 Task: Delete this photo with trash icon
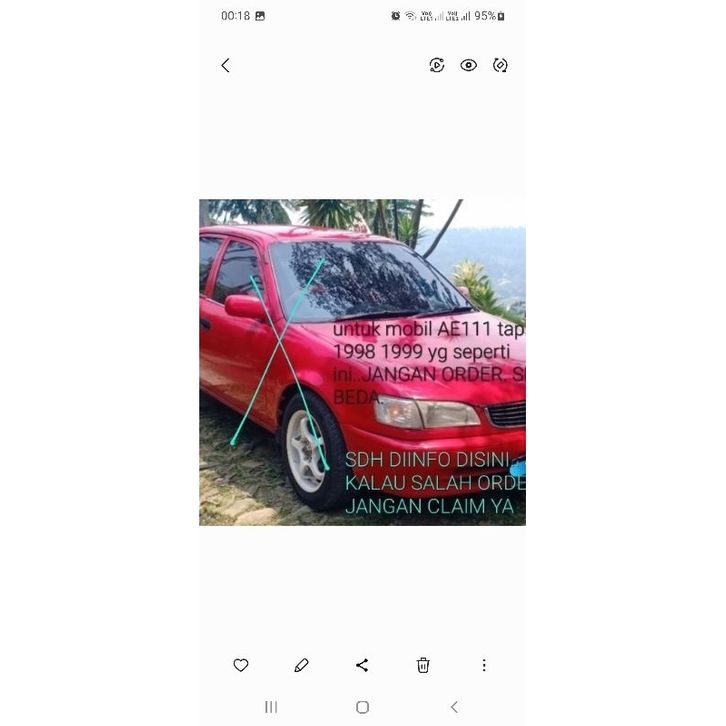423,665
